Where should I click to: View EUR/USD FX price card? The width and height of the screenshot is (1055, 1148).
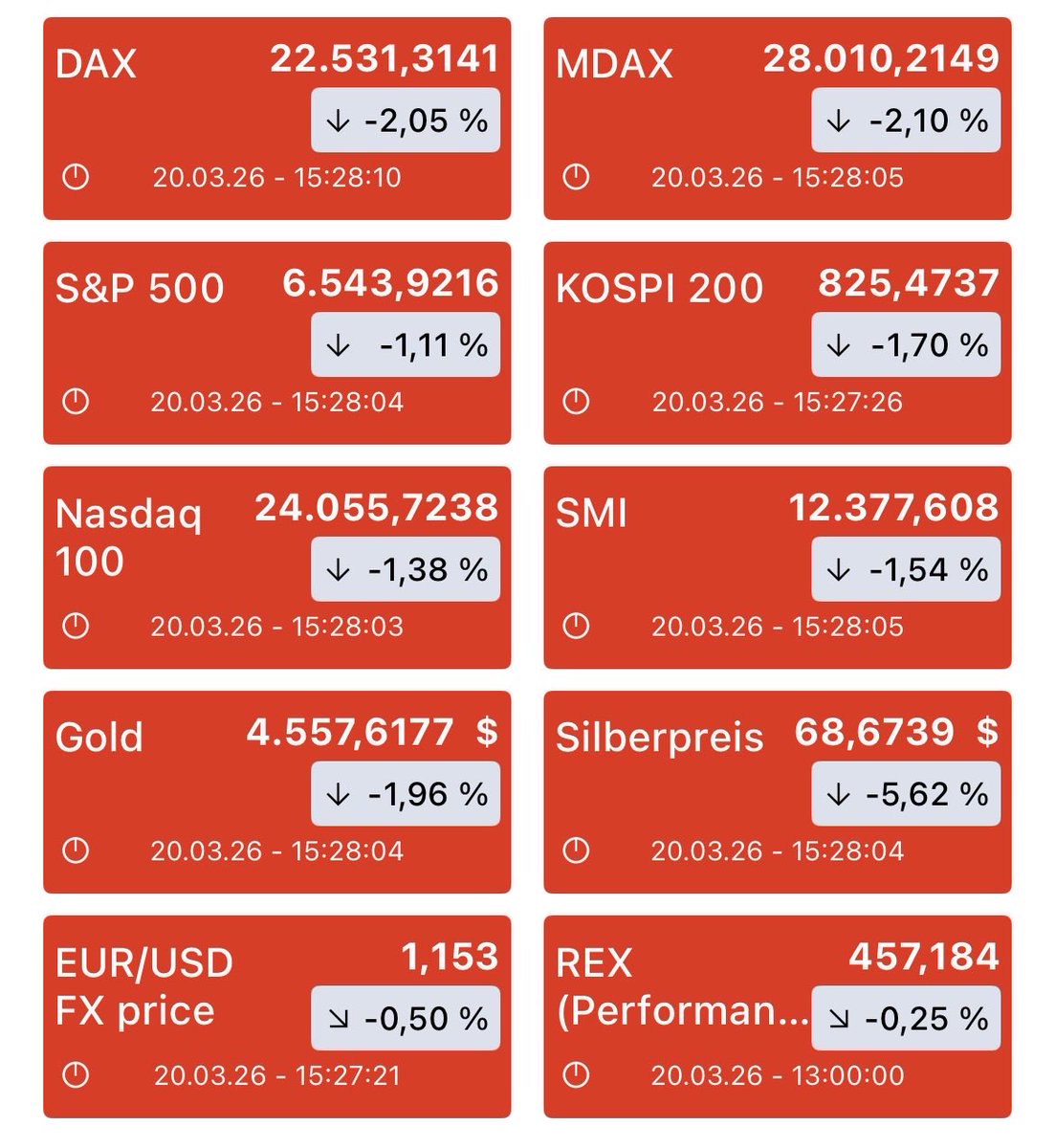(276, 1016)
